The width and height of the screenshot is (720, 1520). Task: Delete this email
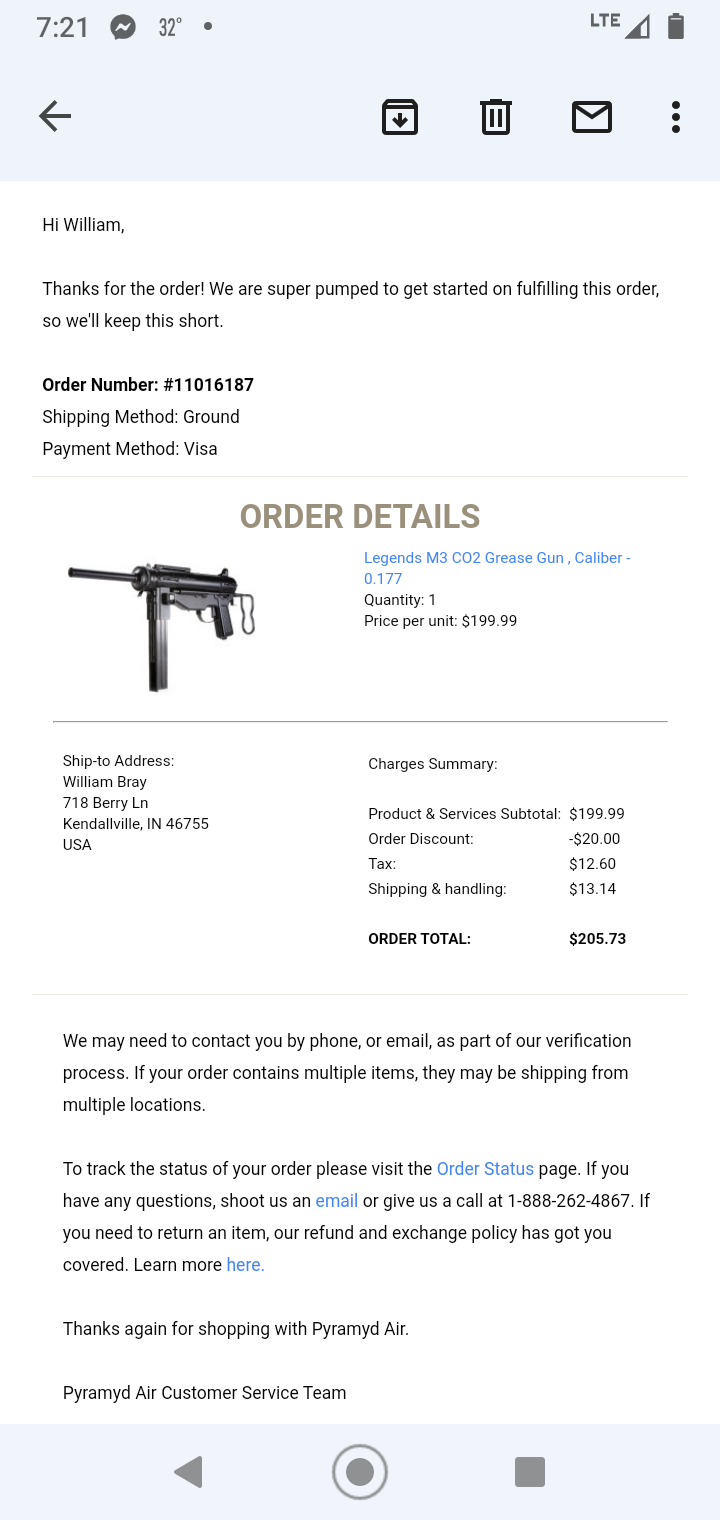point(495,117)
